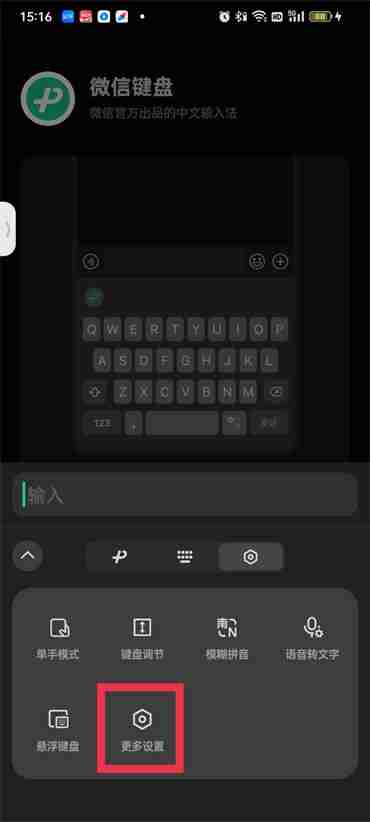Select the hexagon settings tab
370x822 pixels.
(x=251, y=557)
